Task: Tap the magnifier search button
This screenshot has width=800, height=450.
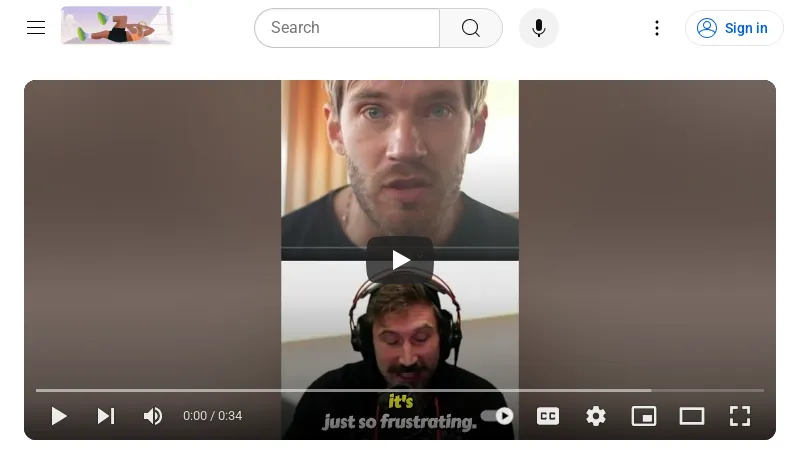Action: 471,28
